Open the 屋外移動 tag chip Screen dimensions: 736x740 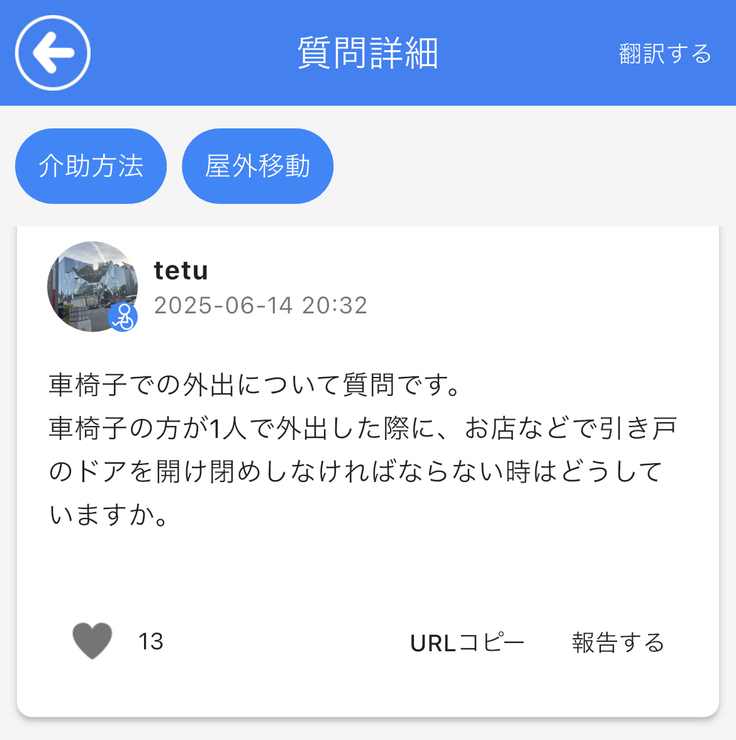point(257,166)
